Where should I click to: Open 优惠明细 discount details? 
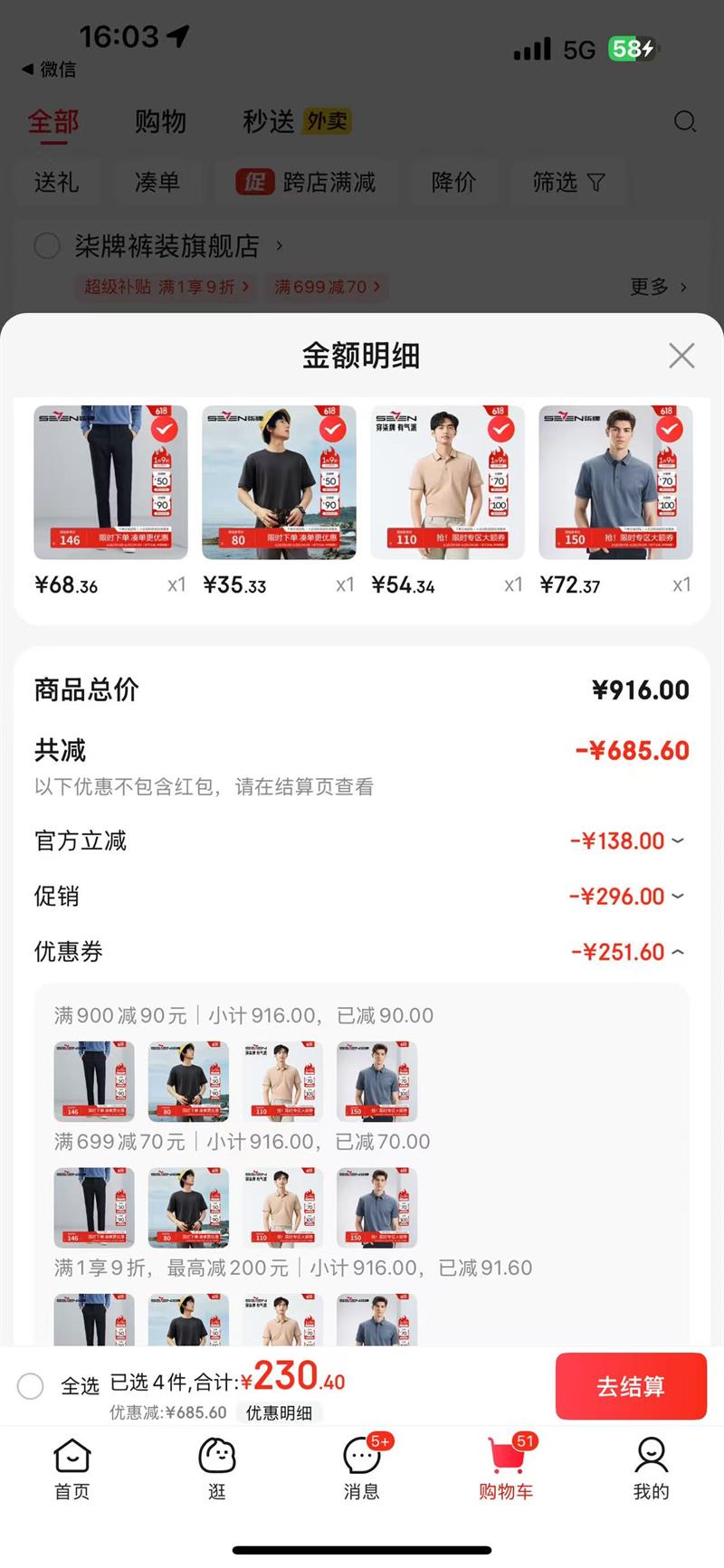coord(279,1412)
